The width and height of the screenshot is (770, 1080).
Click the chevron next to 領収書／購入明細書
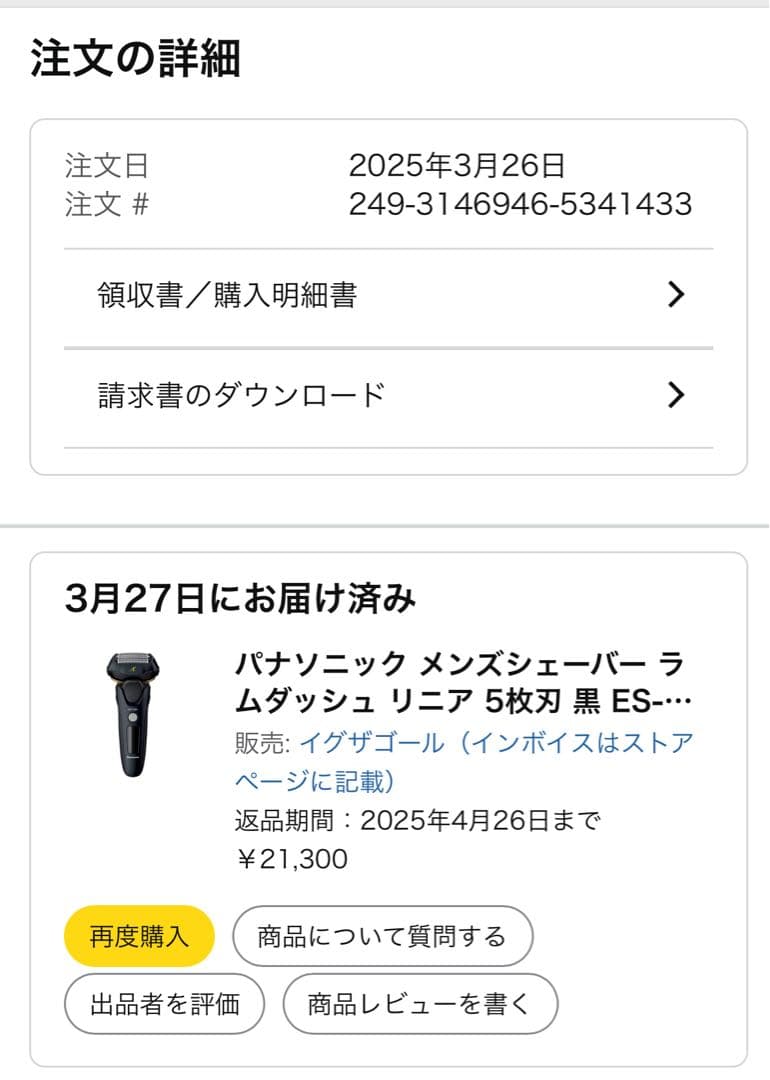click(678, 294)
